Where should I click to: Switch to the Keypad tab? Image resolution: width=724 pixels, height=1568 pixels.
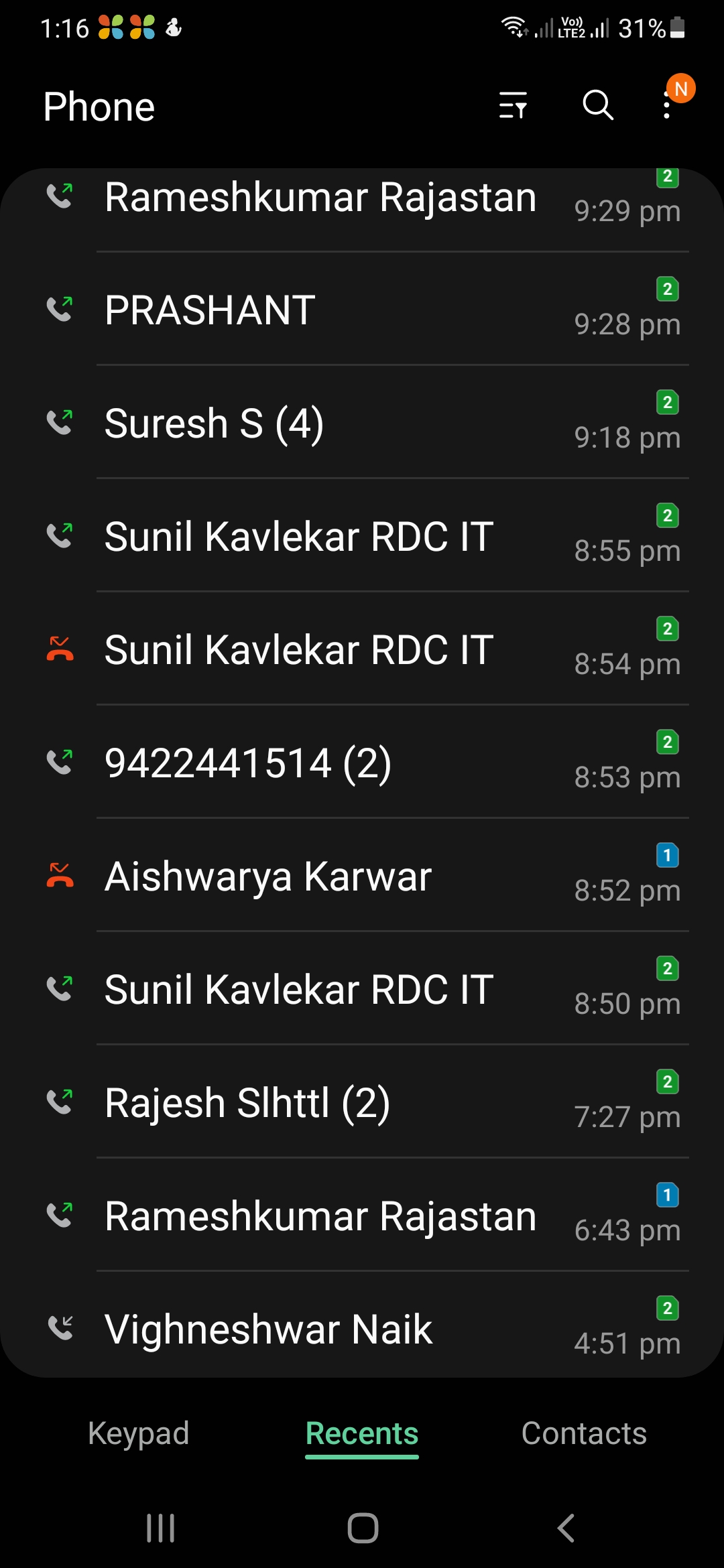(x=138, y=1433)
